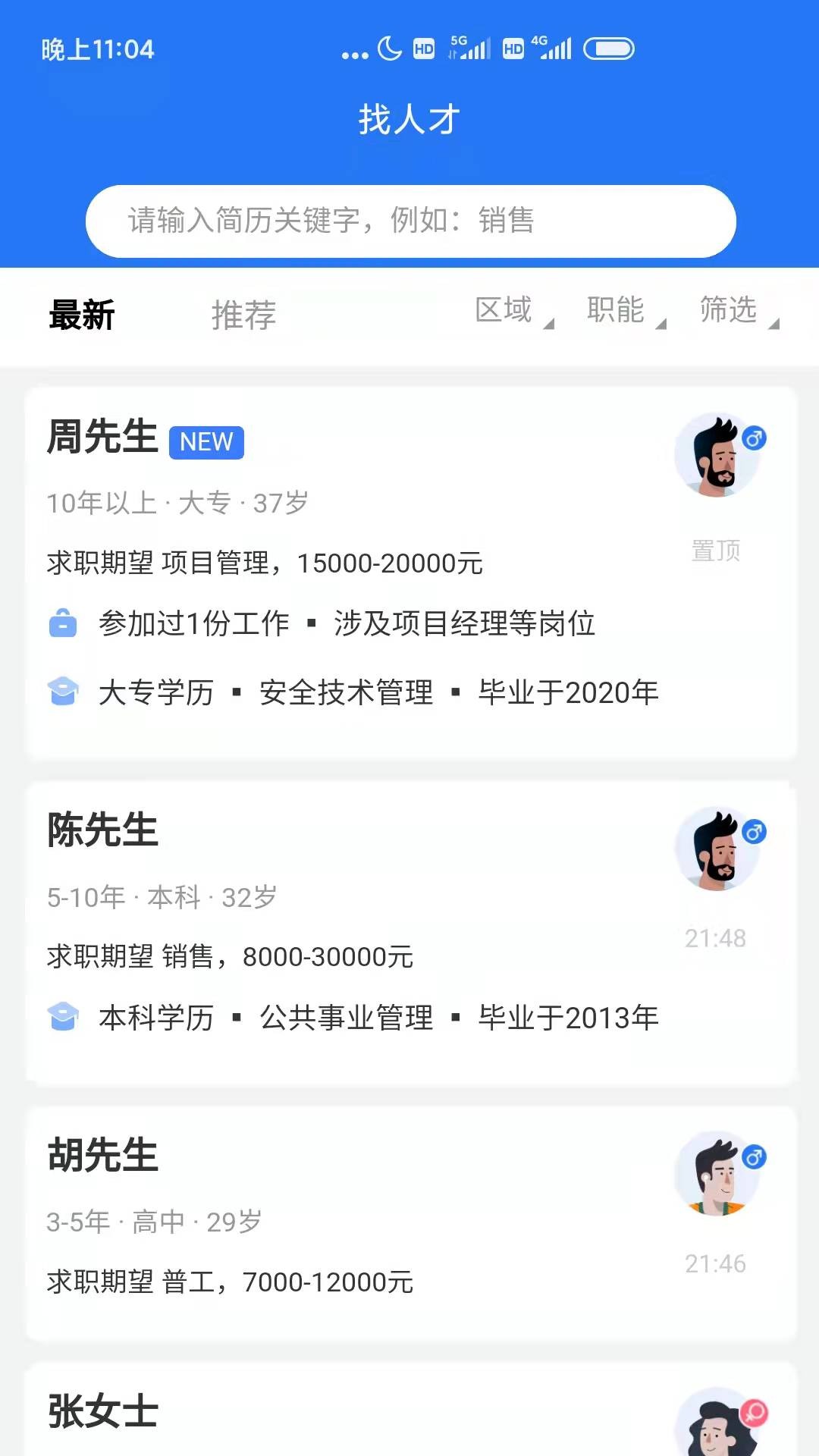Click the female gender icon on 张女士's avatar

point(754,1414)
